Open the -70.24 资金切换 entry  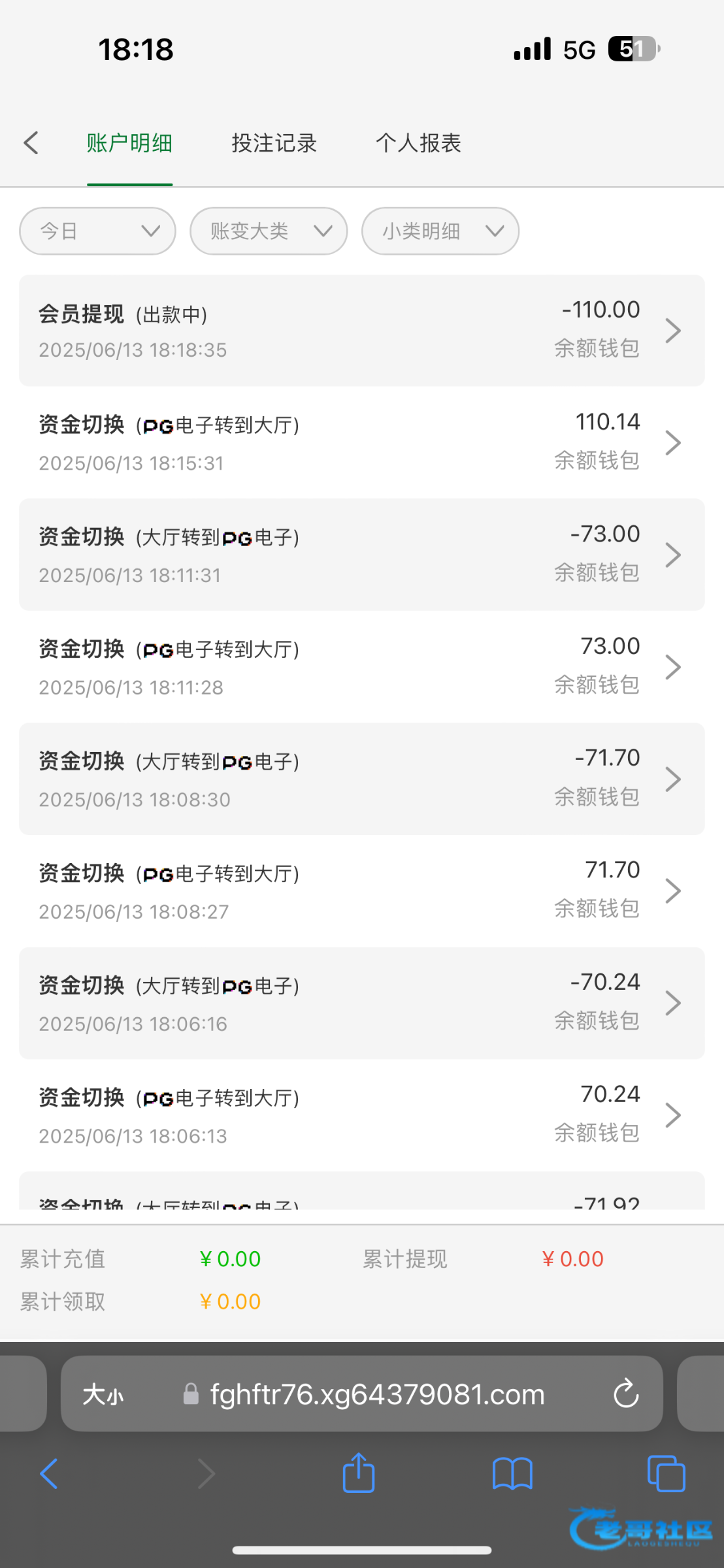(362, 1003)
